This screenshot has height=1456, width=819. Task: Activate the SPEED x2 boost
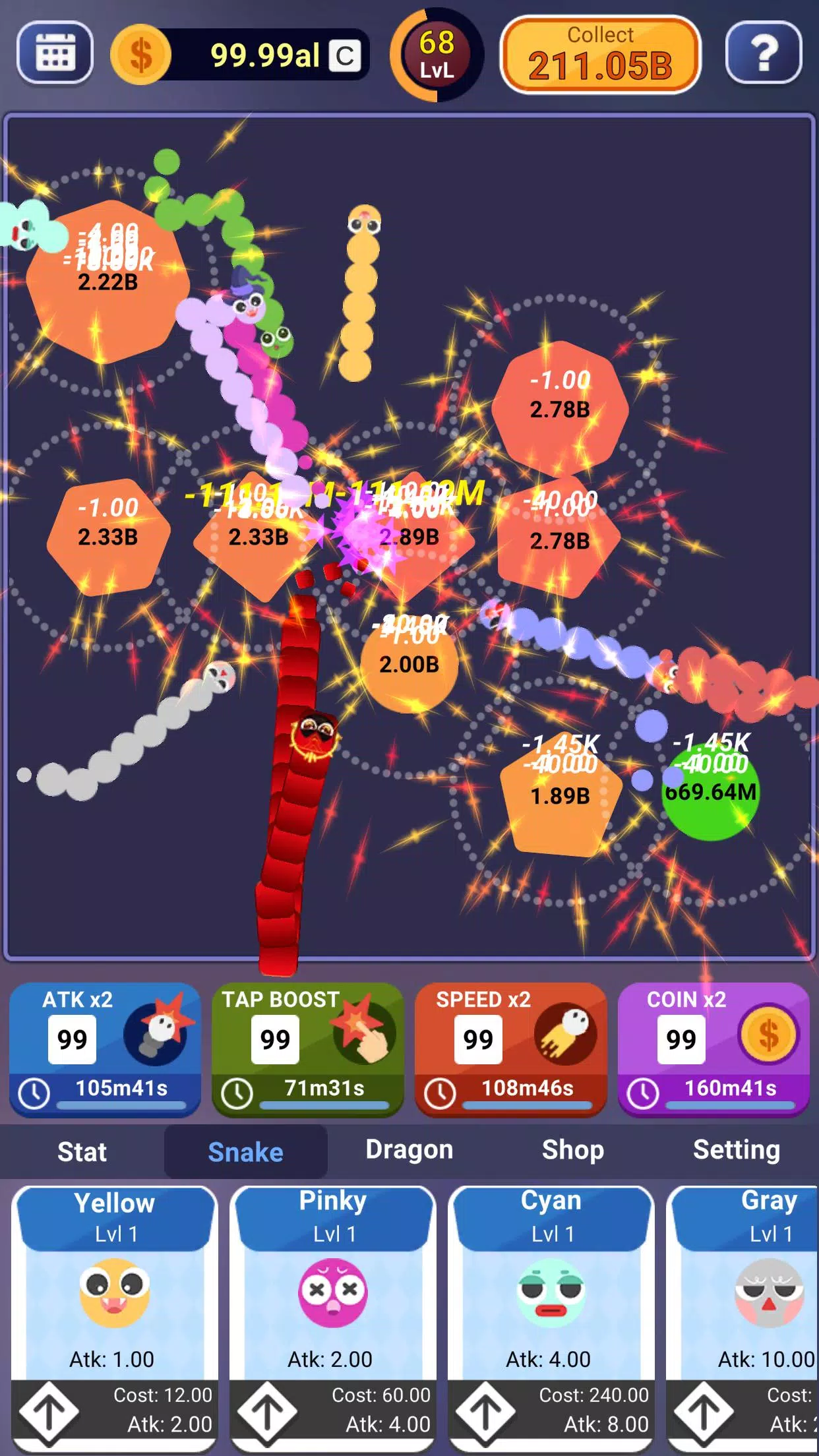coord(510,1049)
